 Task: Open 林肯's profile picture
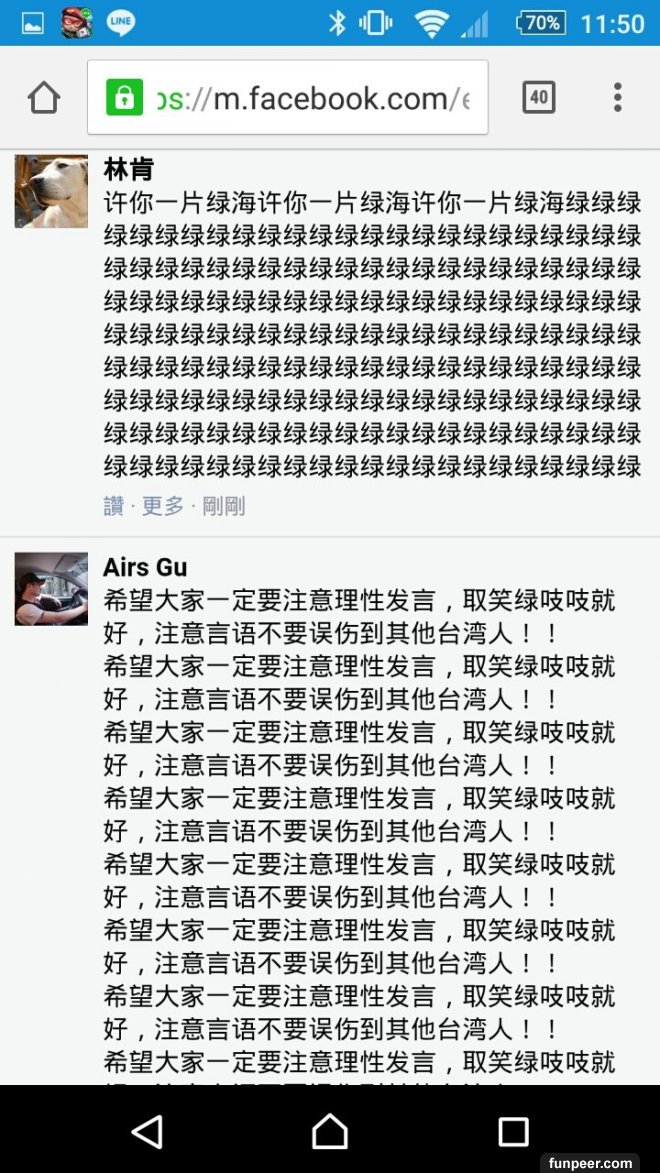tap(51, 191)
